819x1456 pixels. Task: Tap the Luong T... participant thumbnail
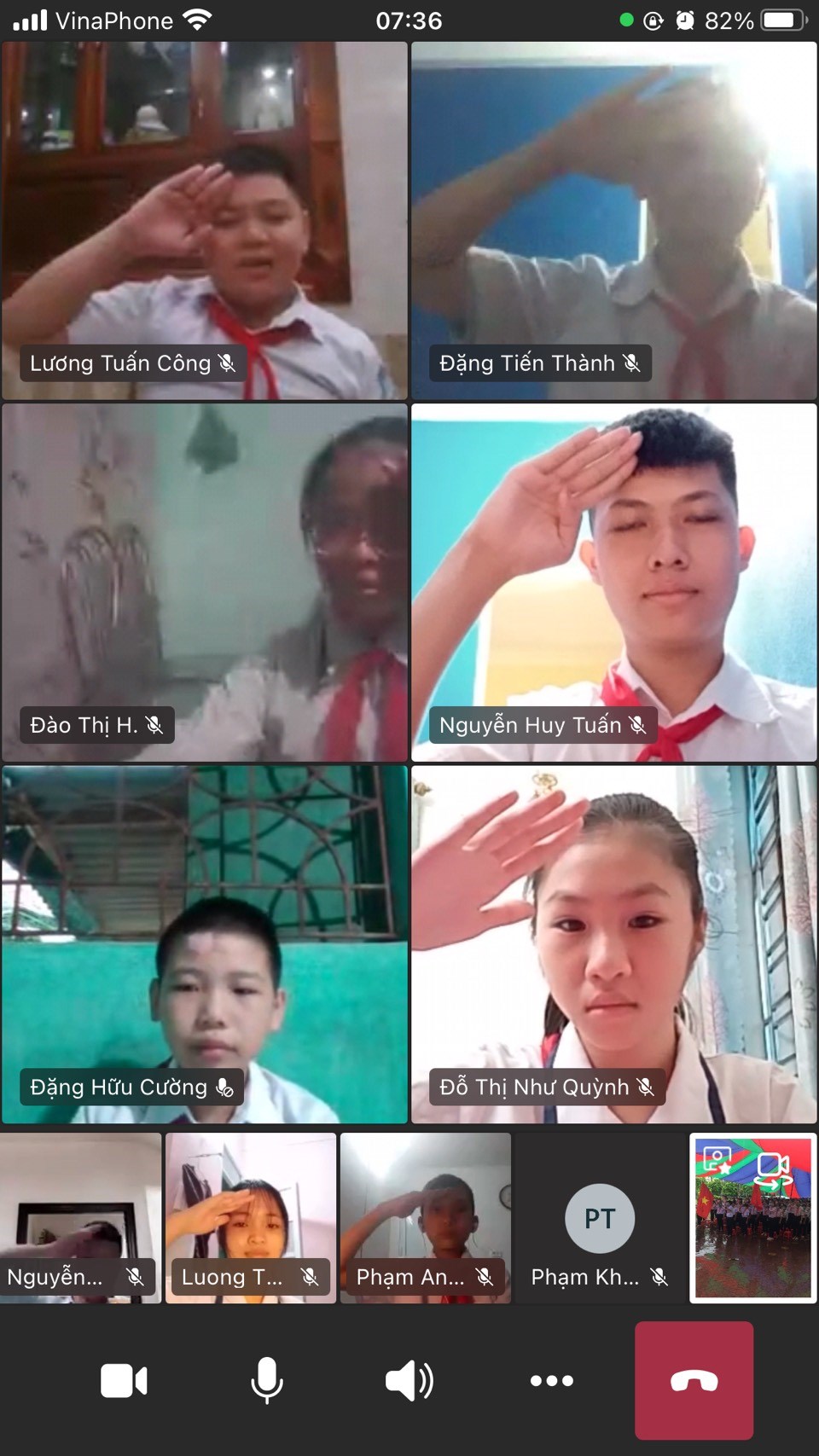(251, 1217)
